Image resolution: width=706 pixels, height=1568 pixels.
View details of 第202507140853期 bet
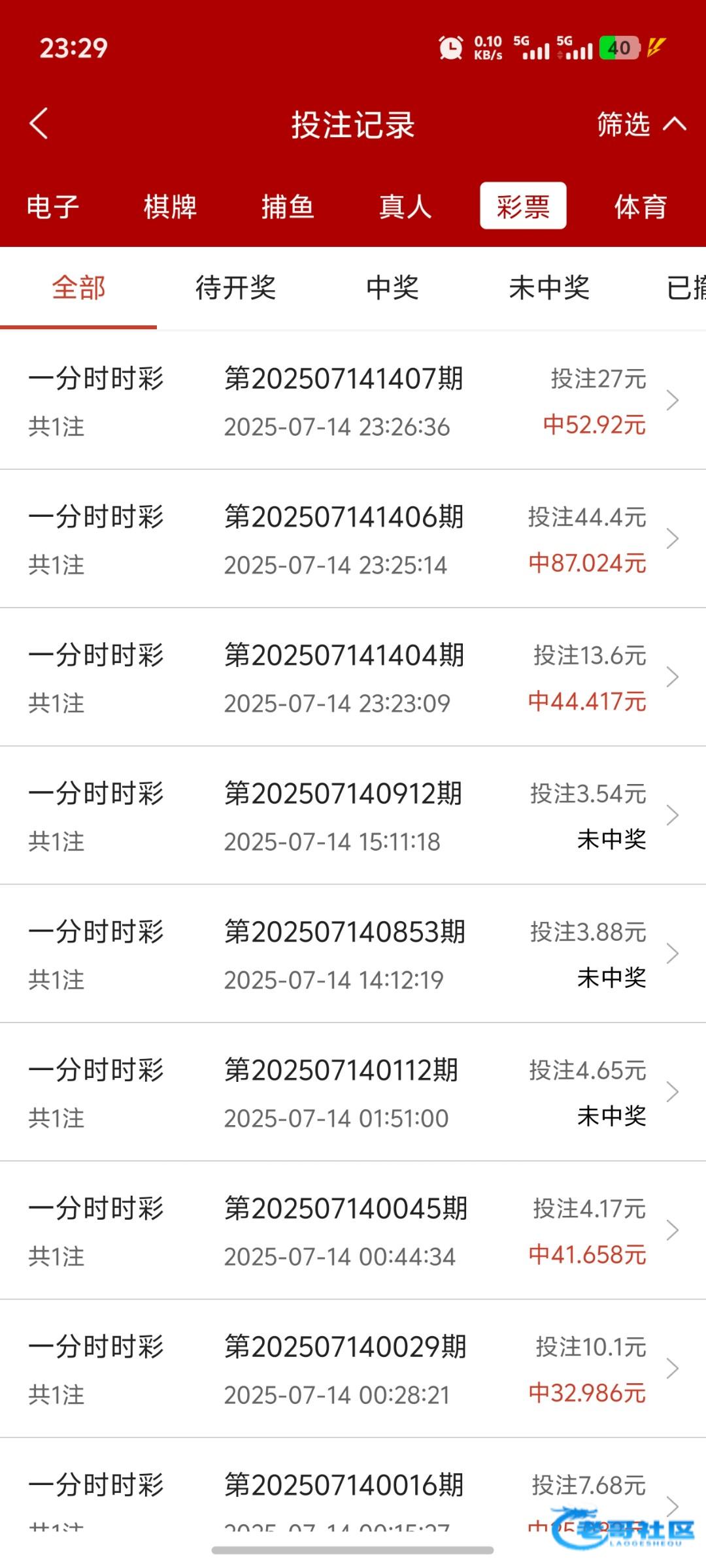(x=353, y=954)
